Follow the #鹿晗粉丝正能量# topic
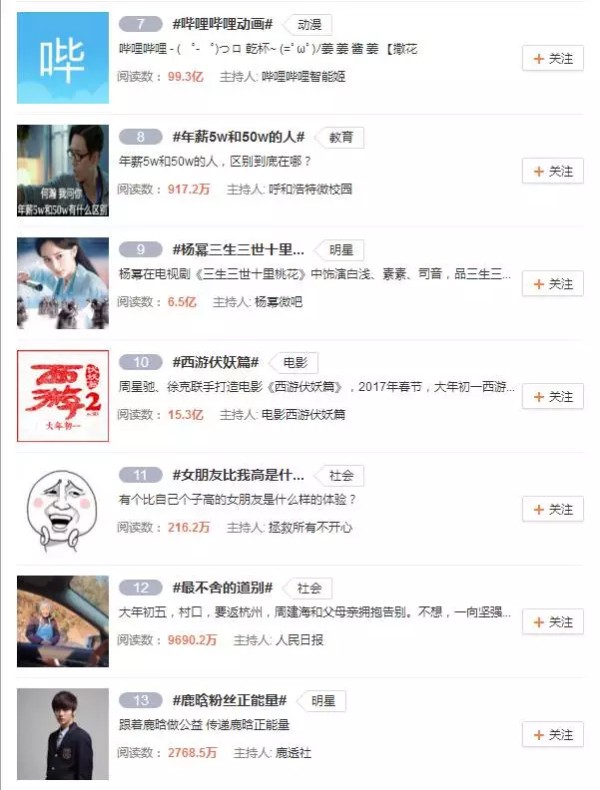600x790 pixels. coord(553,735)
